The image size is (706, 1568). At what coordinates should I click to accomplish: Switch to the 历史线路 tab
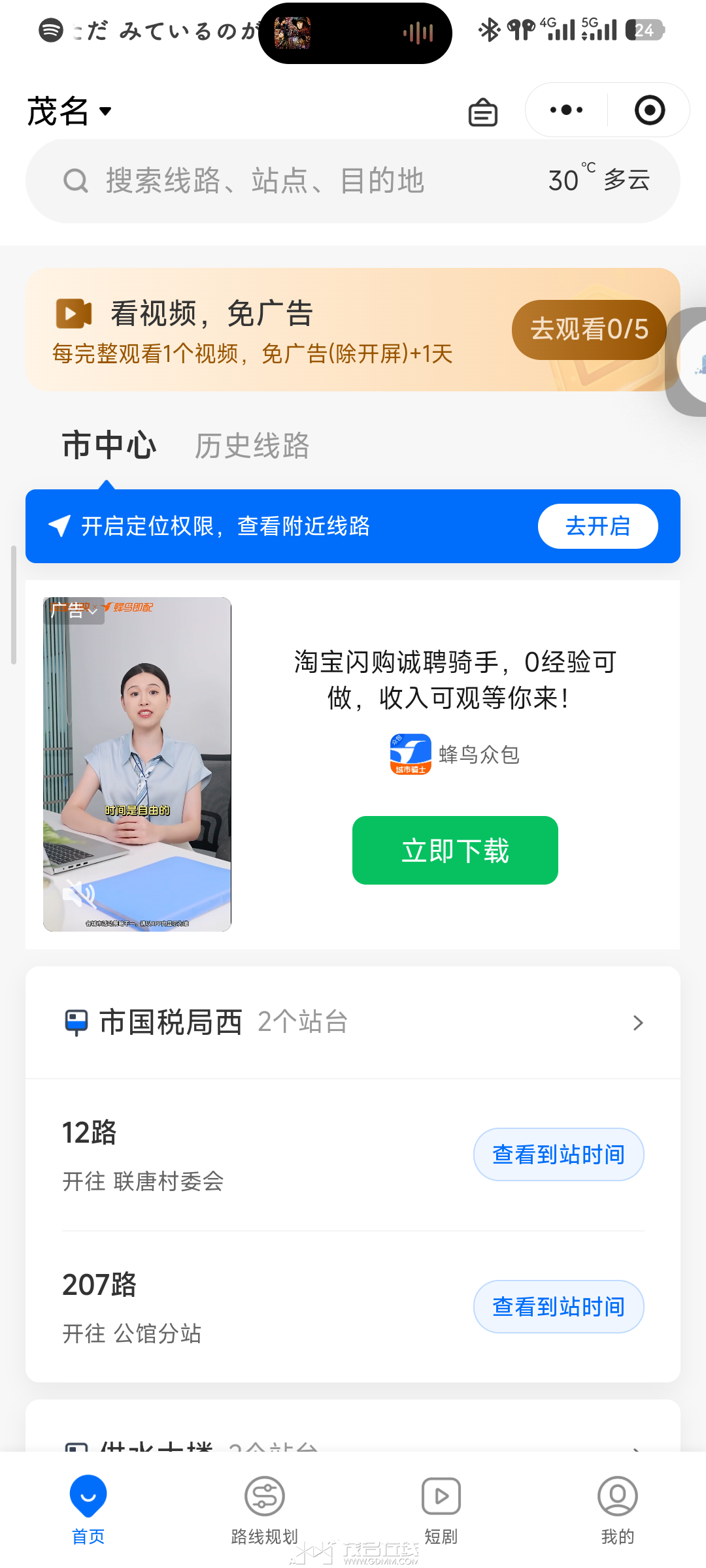tap(252, 446)
